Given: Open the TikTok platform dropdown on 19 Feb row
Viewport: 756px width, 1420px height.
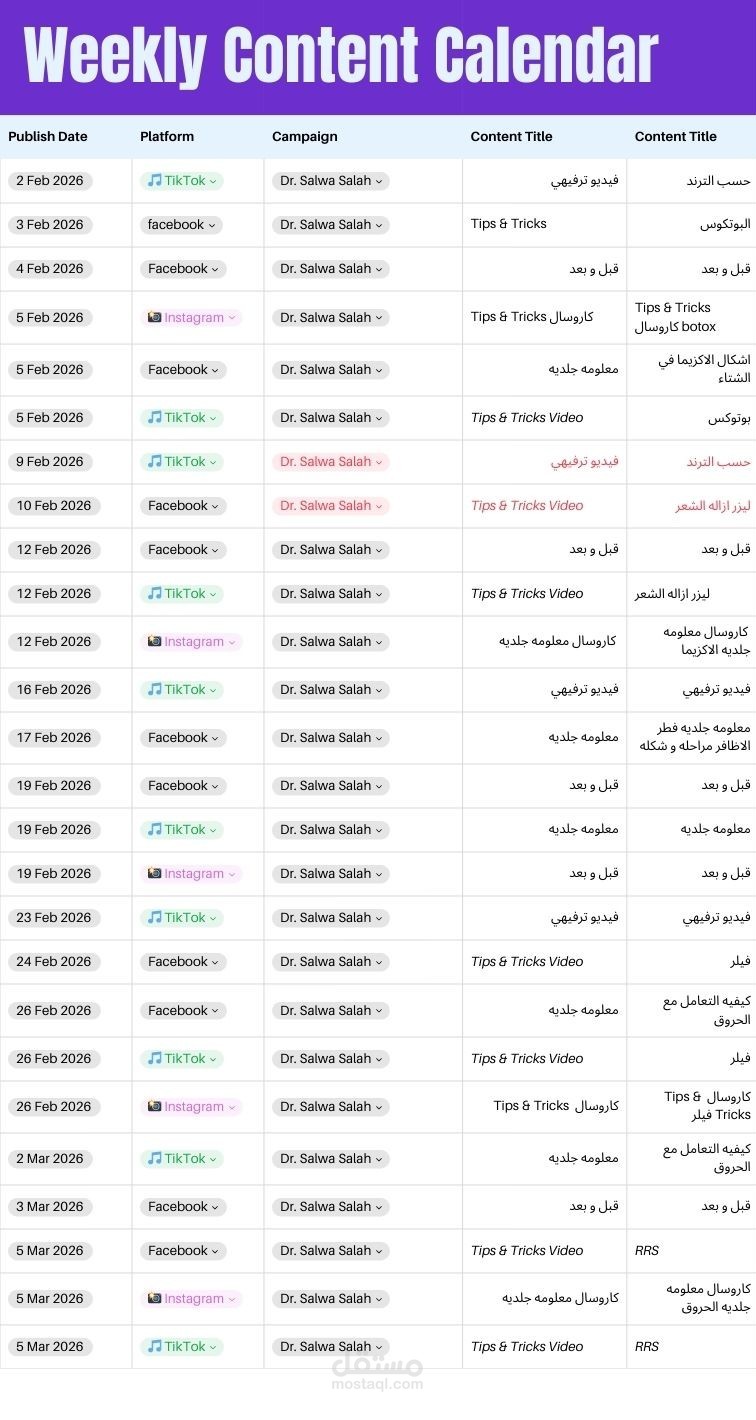Looking at the screenshot, I should [x=181, y=829].
